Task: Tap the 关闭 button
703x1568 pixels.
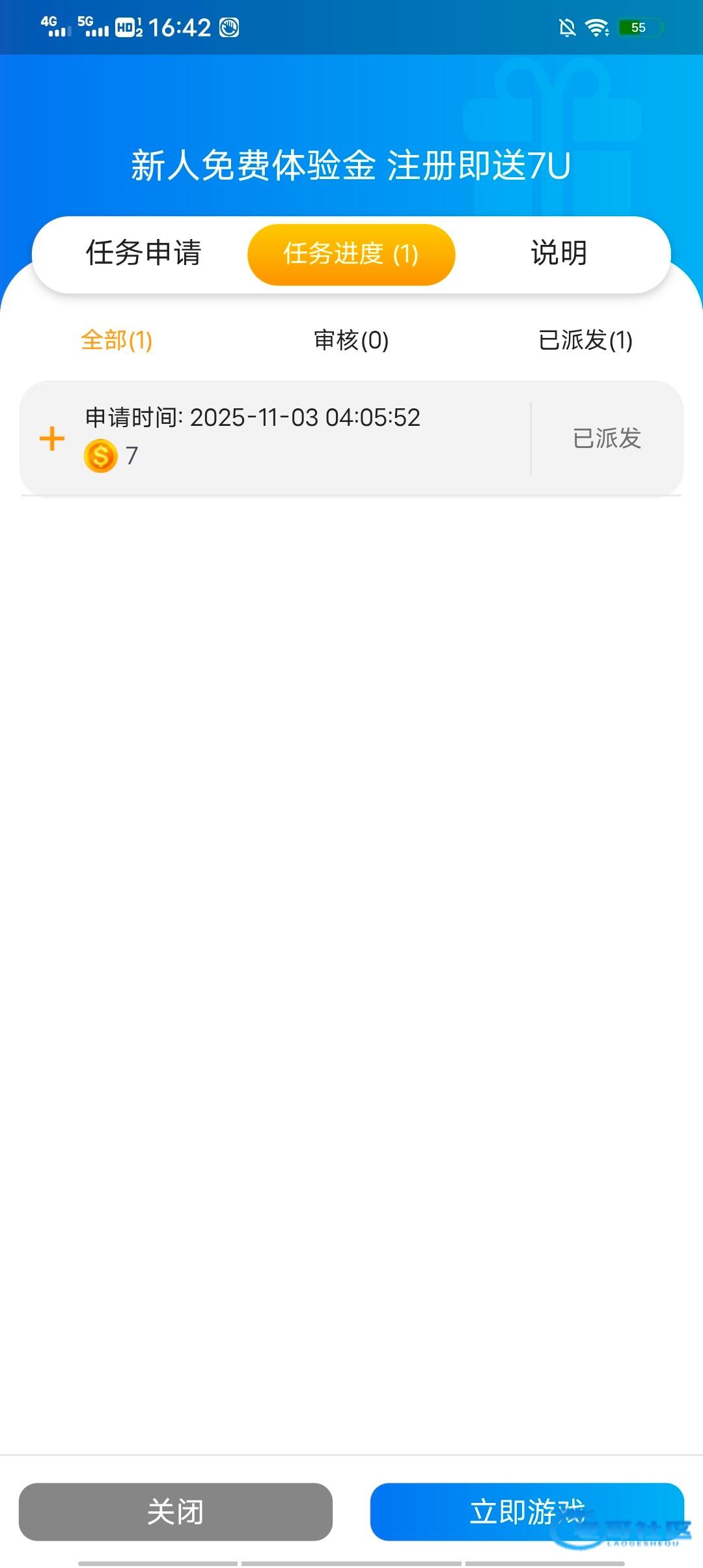Action: (176, 1511)
